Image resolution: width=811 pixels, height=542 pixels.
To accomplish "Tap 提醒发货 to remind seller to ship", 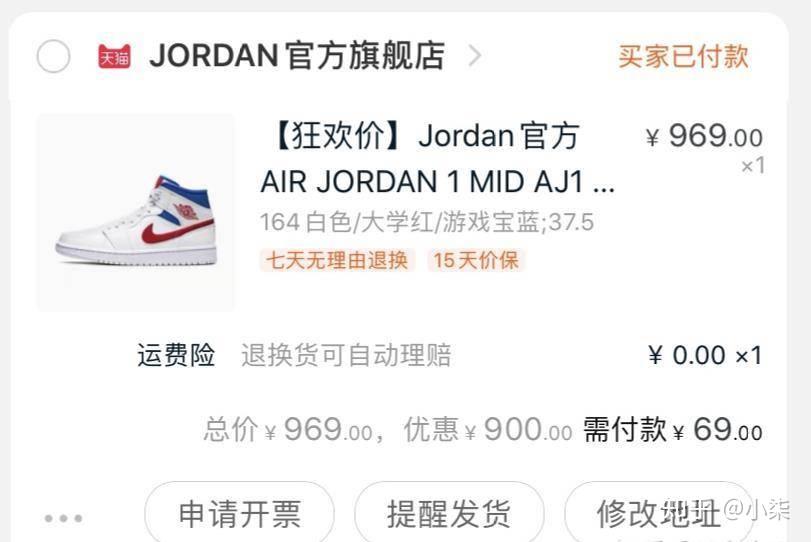I will click(x=449, y=514).
